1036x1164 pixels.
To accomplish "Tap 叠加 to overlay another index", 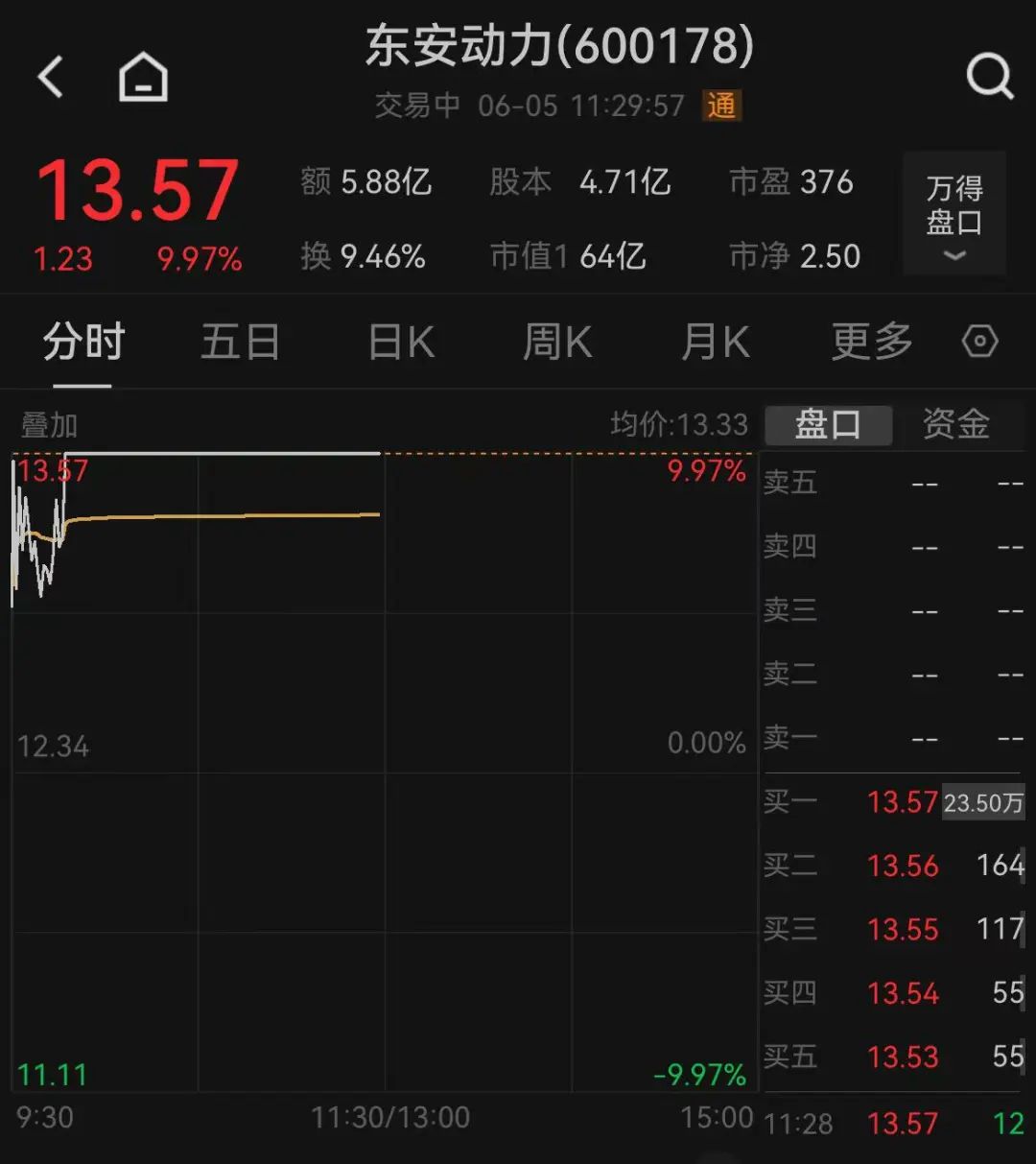I will pos(50,424).
